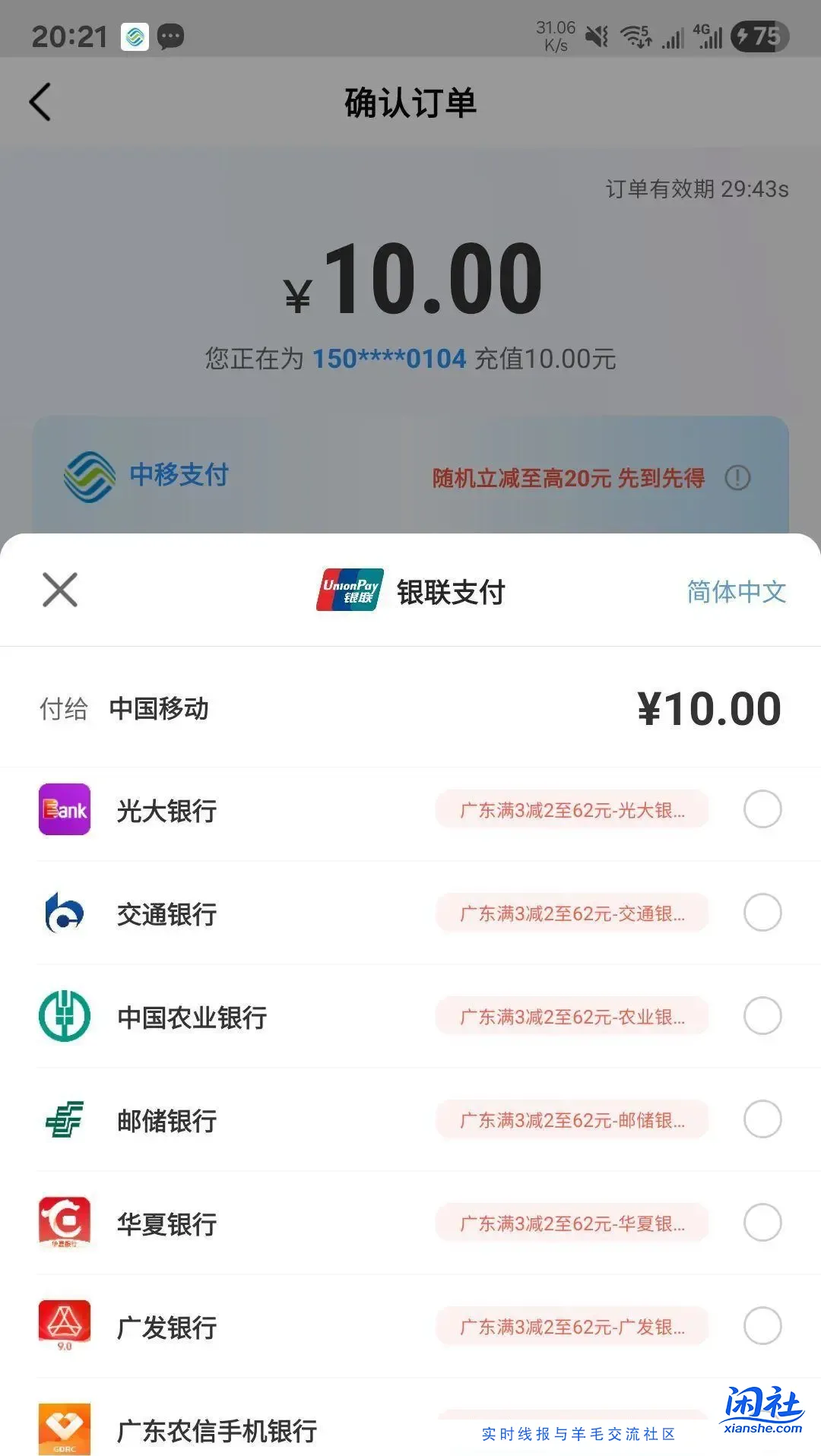Tap the 邮储银行 bank logo

coord(64,1119)
